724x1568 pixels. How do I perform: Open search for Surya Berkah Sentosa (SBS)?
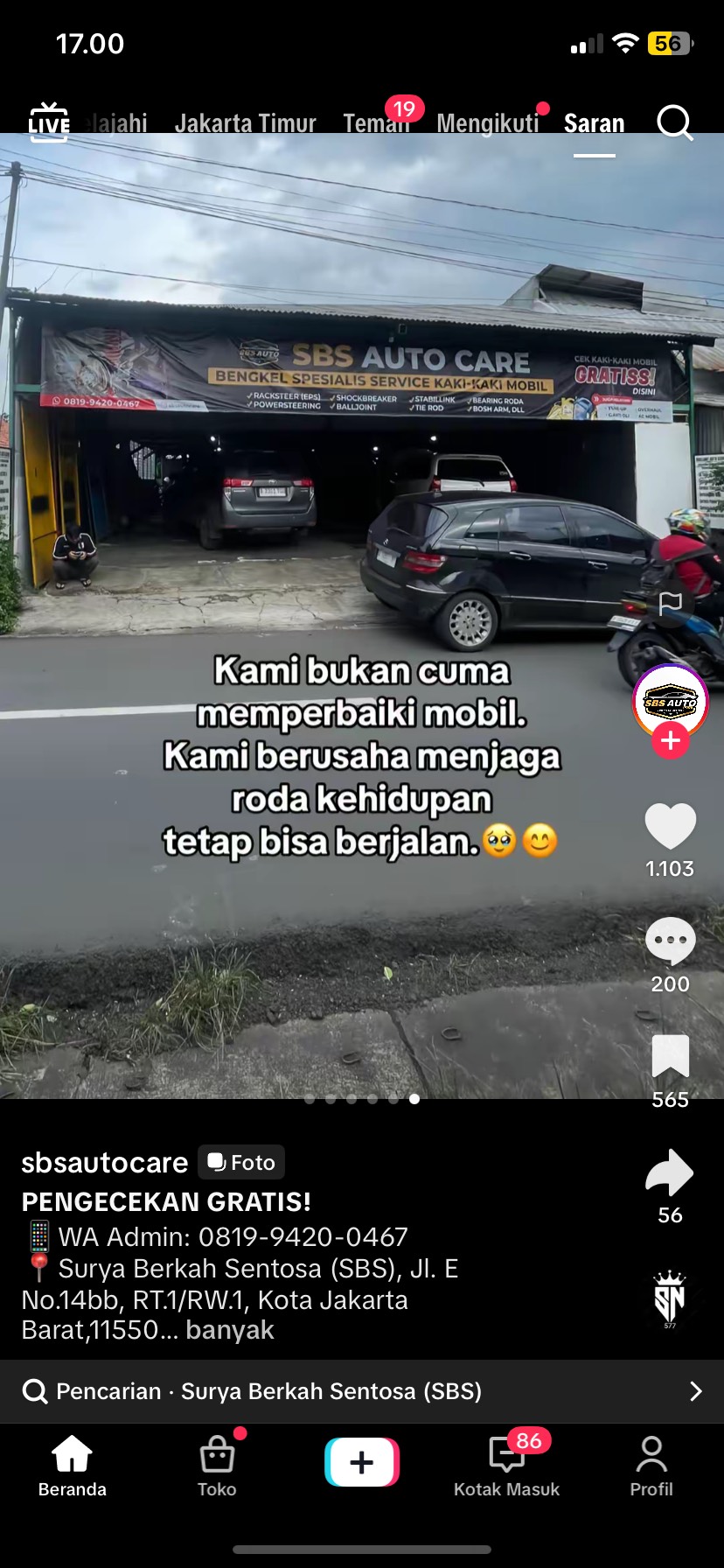tap(362, 1391)
